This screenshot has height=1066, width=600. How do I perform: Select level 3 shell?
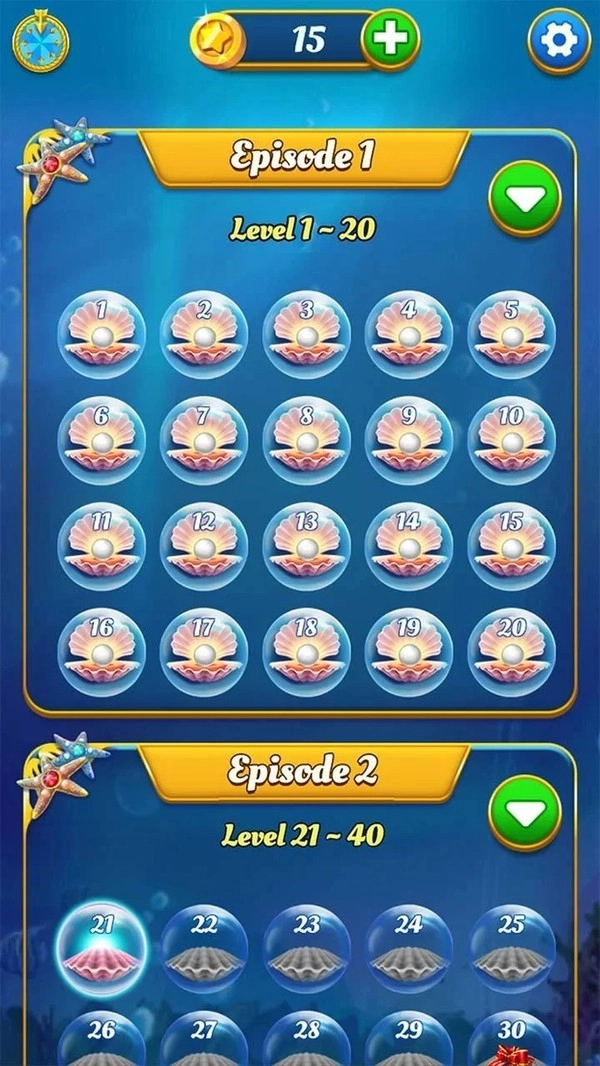tap(306, 334)
